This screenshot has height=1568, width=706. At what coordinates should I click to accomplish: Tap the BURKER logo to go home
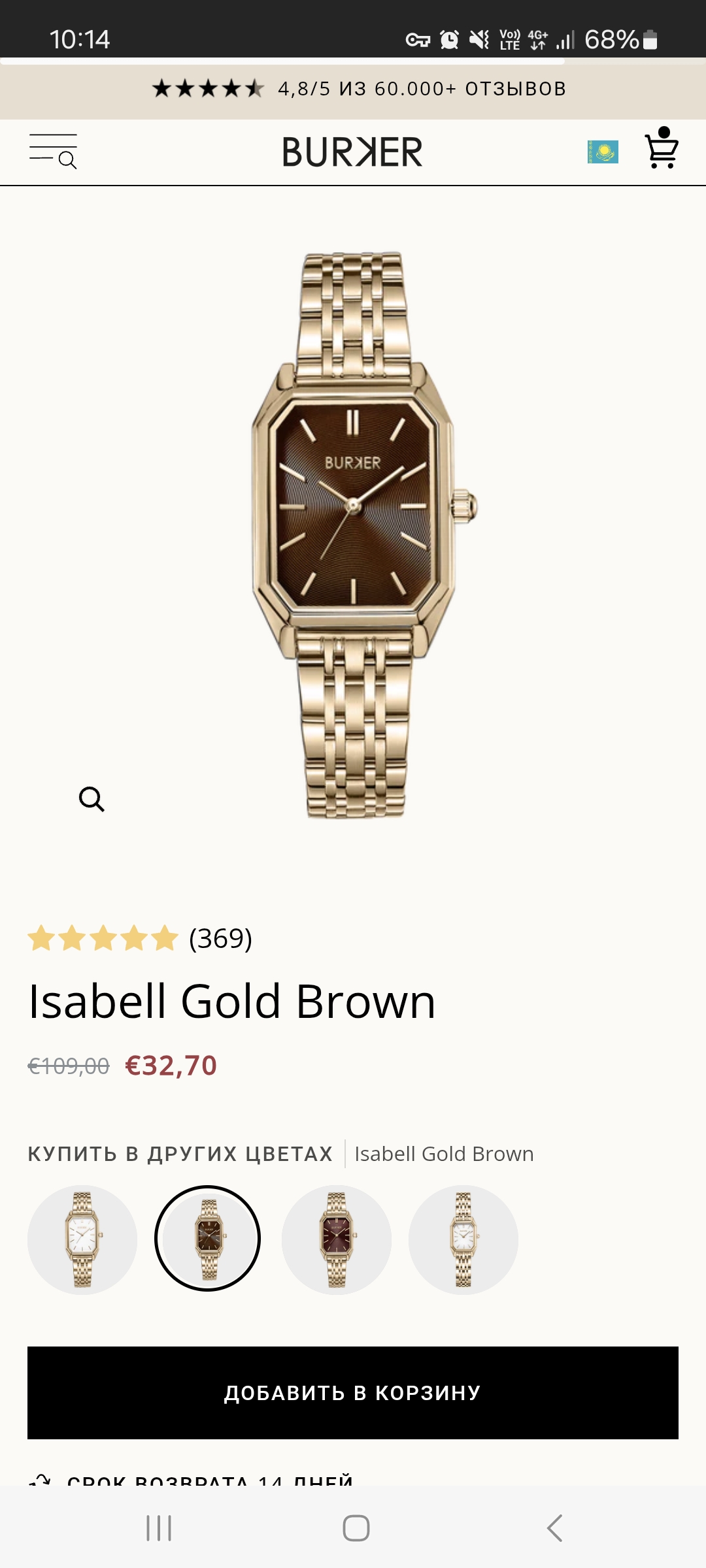352,152
